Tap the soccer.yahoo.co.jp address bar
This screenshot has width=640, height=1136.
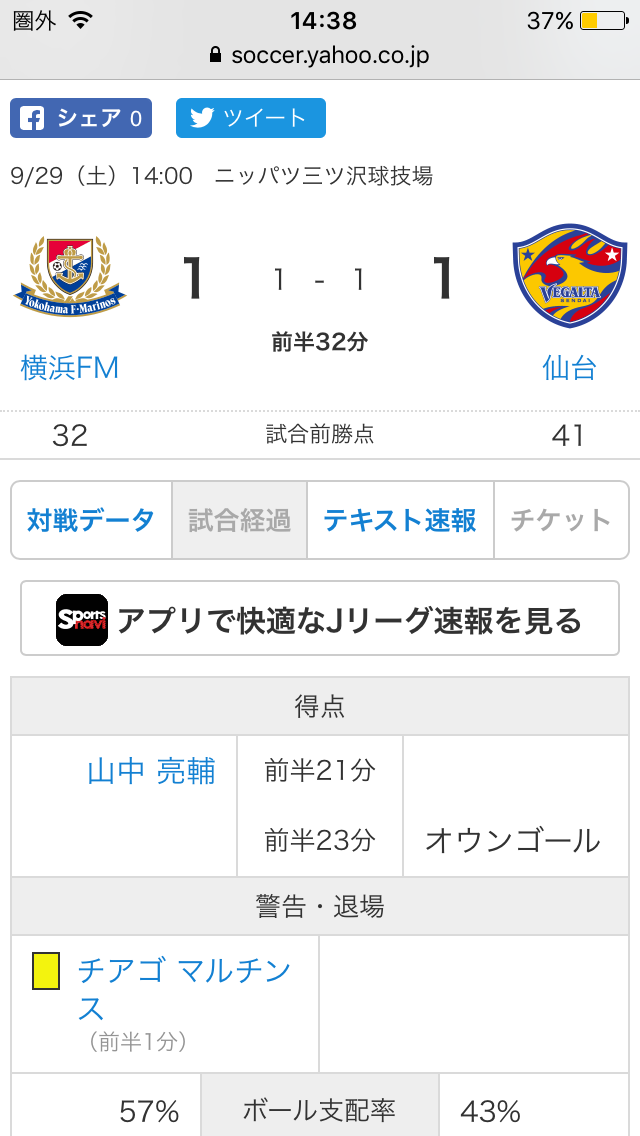point(320,56)
